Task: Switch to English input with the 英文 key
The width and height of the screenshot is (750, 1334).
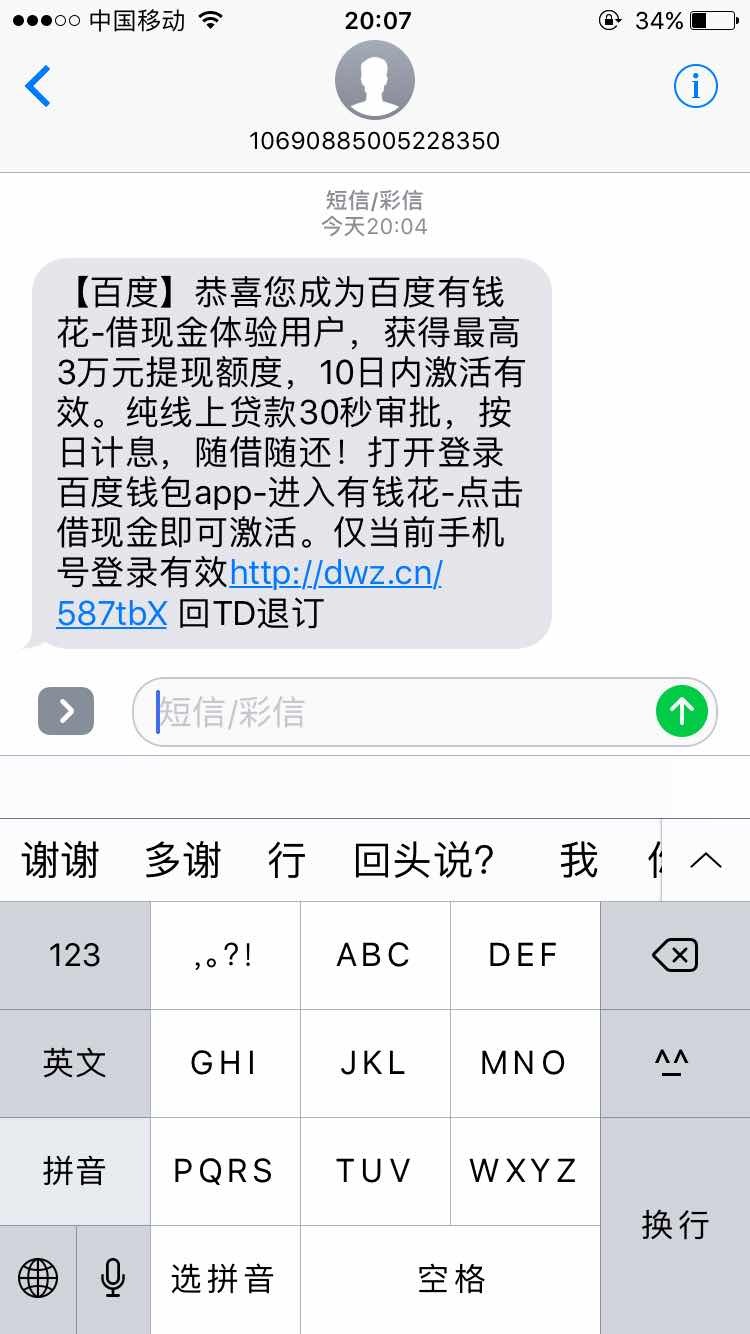Action: click(x=74, y=1063)
